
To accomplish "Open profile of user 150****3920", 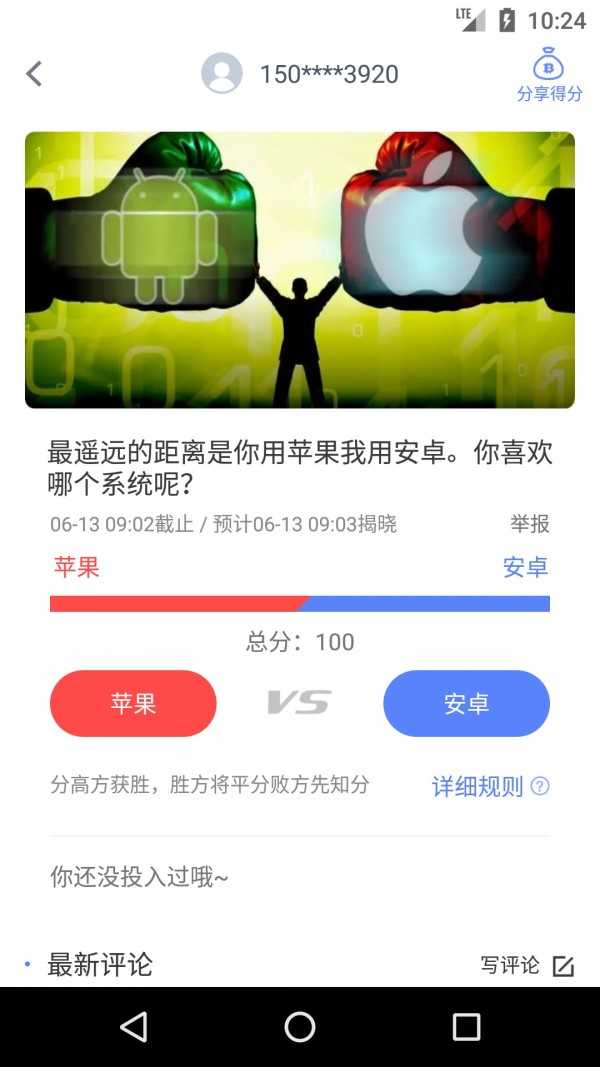I will coord(300,74).
